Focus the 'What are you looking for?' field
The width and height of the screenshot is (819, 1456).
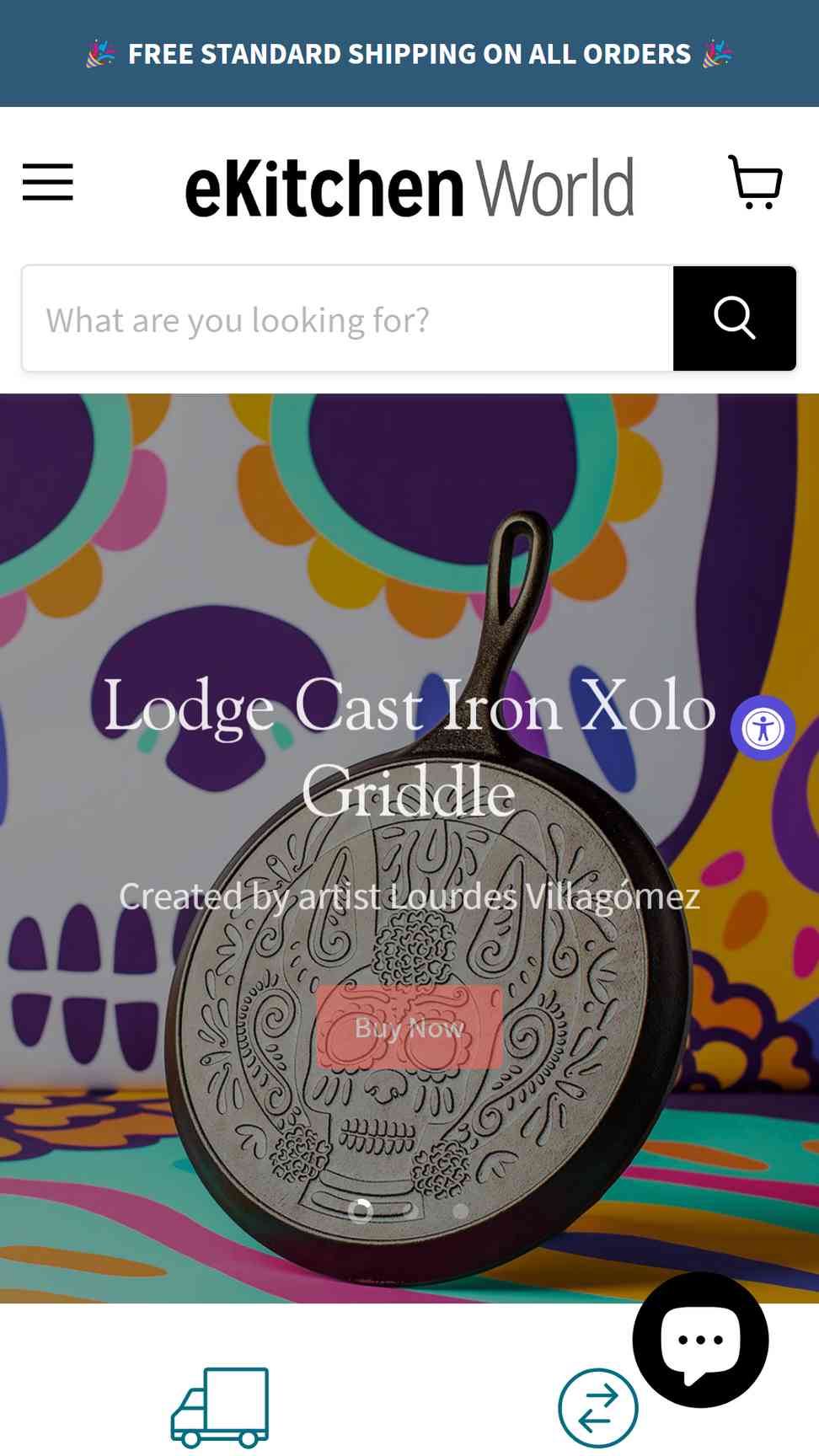347,319
